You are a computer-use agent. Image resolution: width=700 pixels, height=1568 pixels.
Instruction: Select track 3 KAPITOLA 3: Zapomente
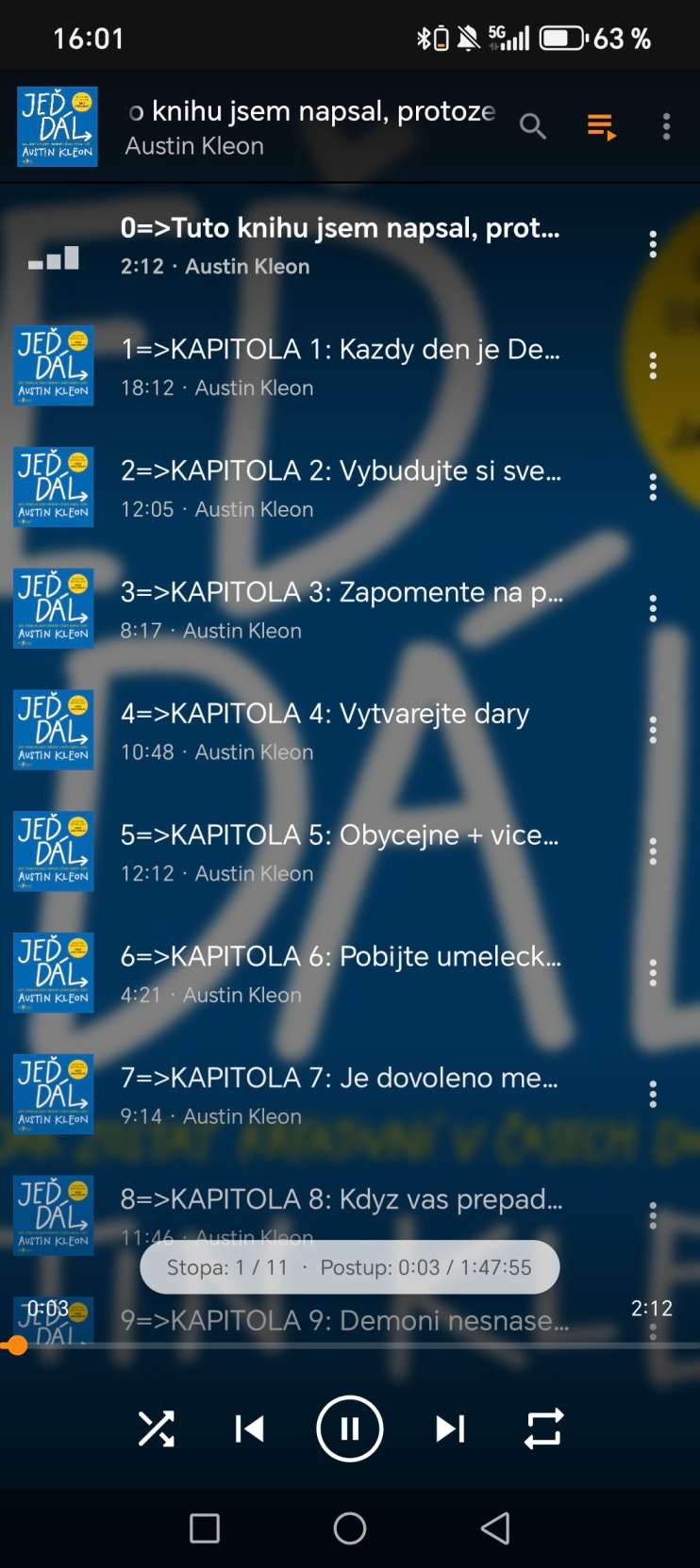tap(340, 609)
